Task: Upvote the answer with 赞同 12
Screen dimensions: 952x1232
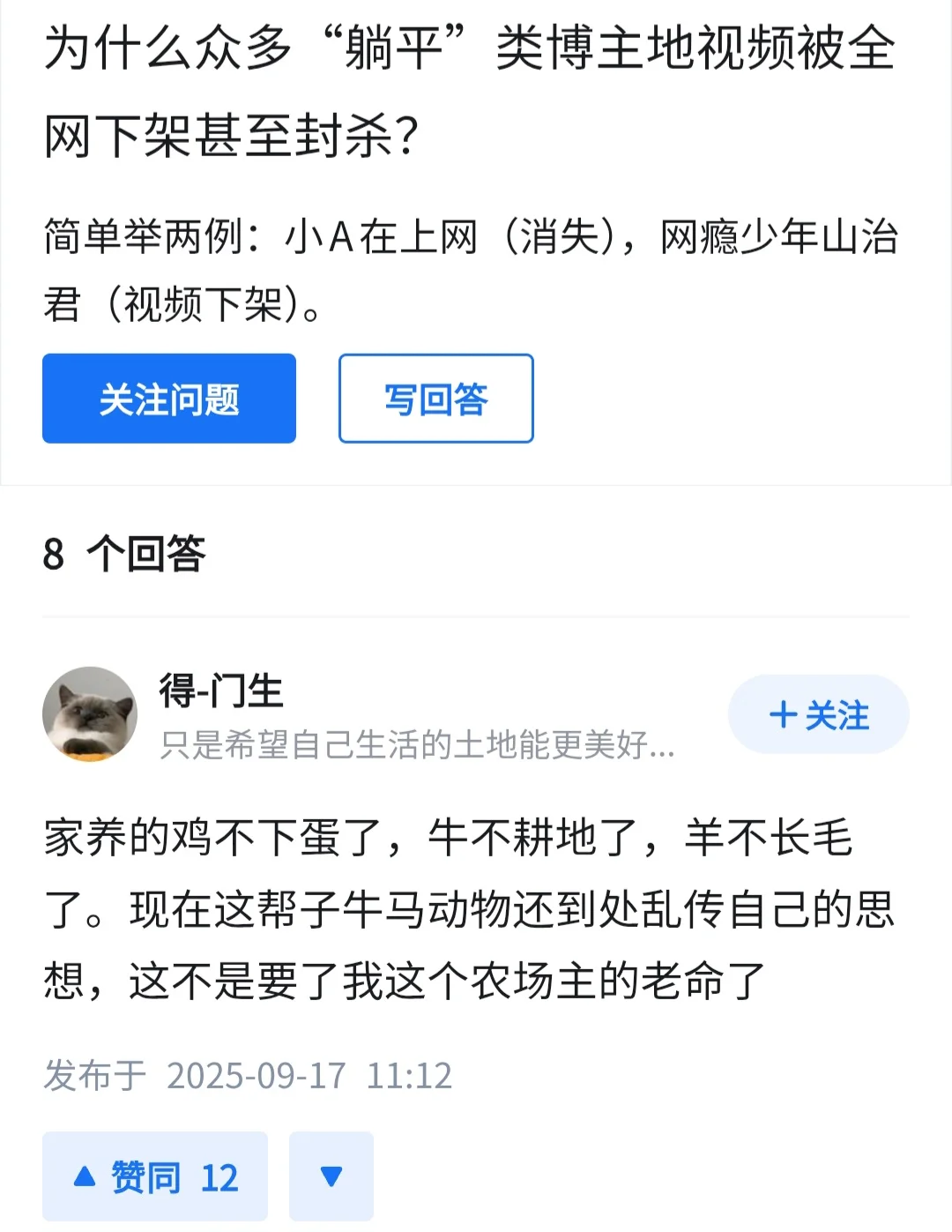Action: point(155,1176)
